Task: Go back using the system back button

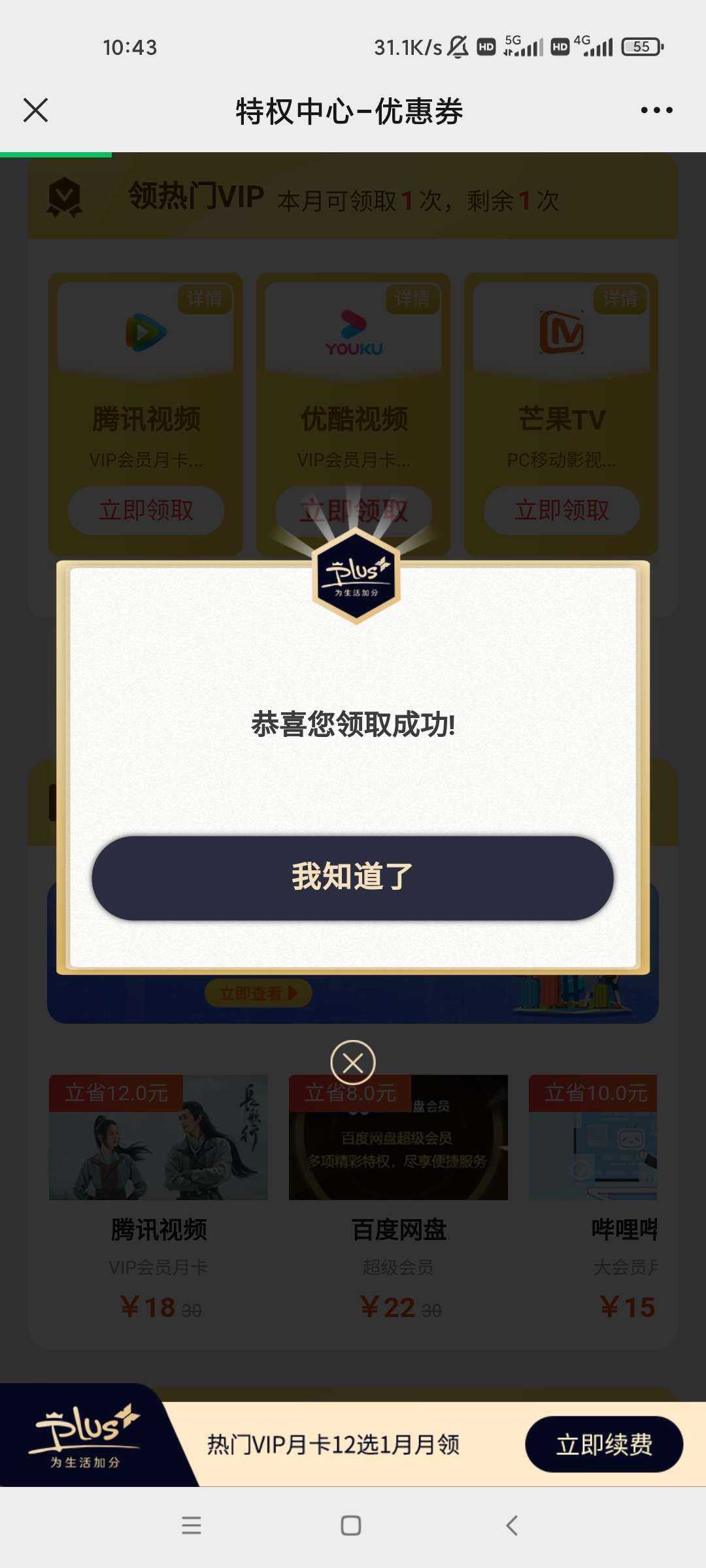Action: coord(512,1526)
